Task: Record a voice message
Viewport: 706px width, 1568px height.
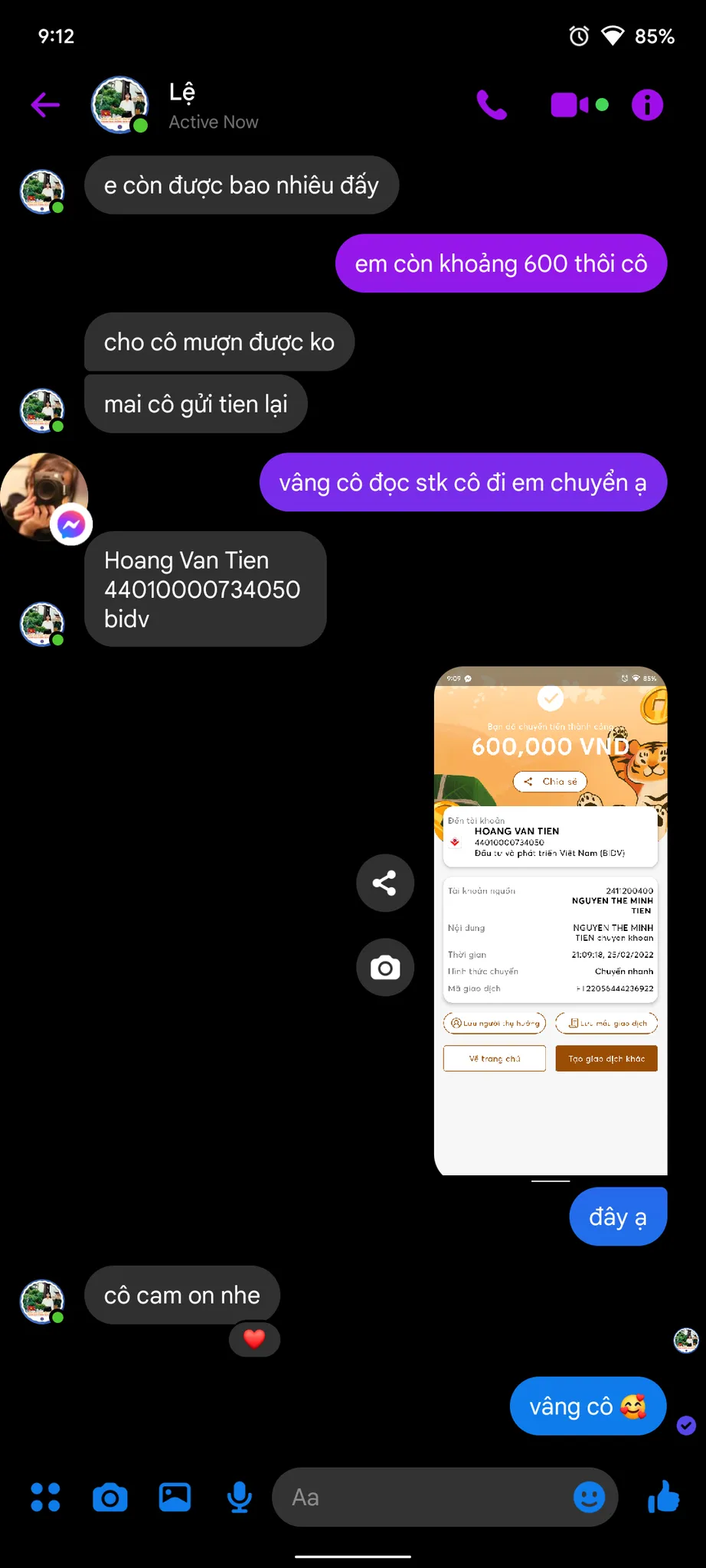Action: [x=240, y=1498]
